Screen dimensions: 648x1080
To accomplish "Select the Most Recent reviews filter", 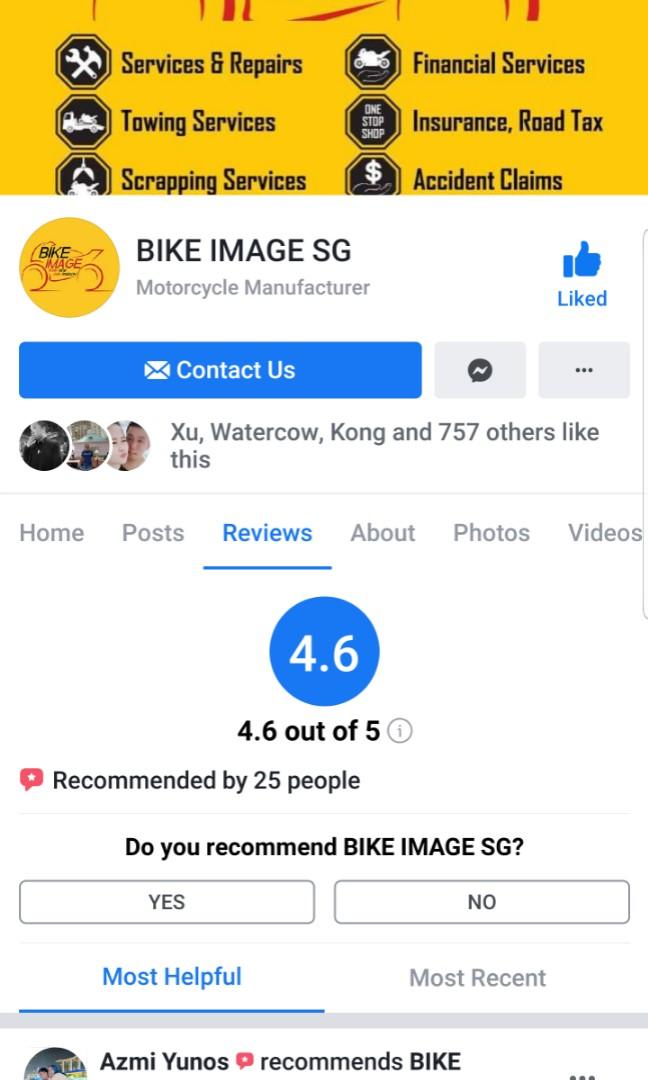I will (477, 978).
